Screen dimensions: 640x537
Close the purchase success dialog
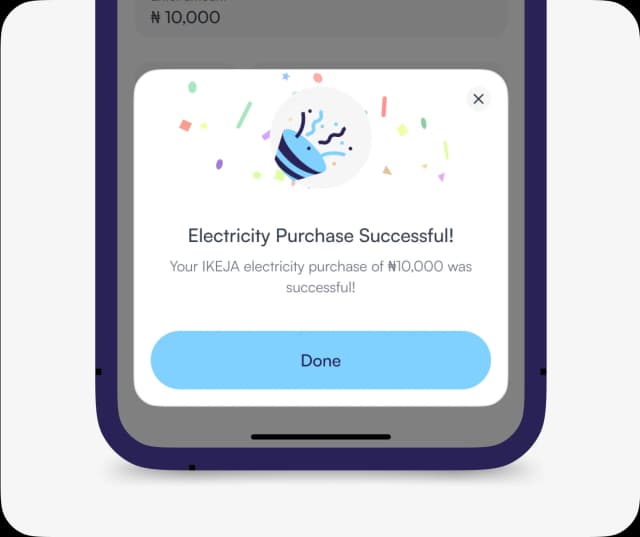click(478, 98)
